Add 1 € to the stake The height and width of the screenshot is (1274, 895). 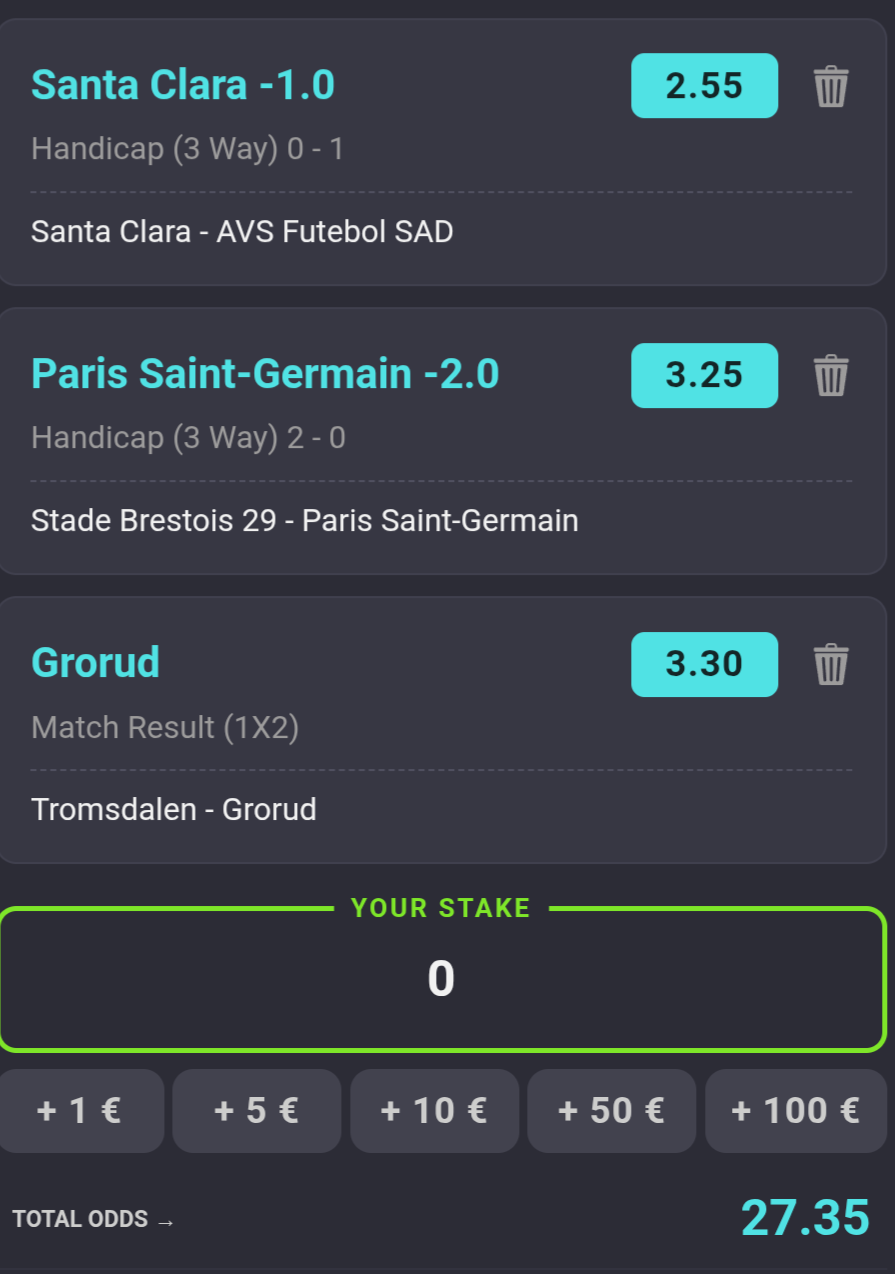point(80,1111)
